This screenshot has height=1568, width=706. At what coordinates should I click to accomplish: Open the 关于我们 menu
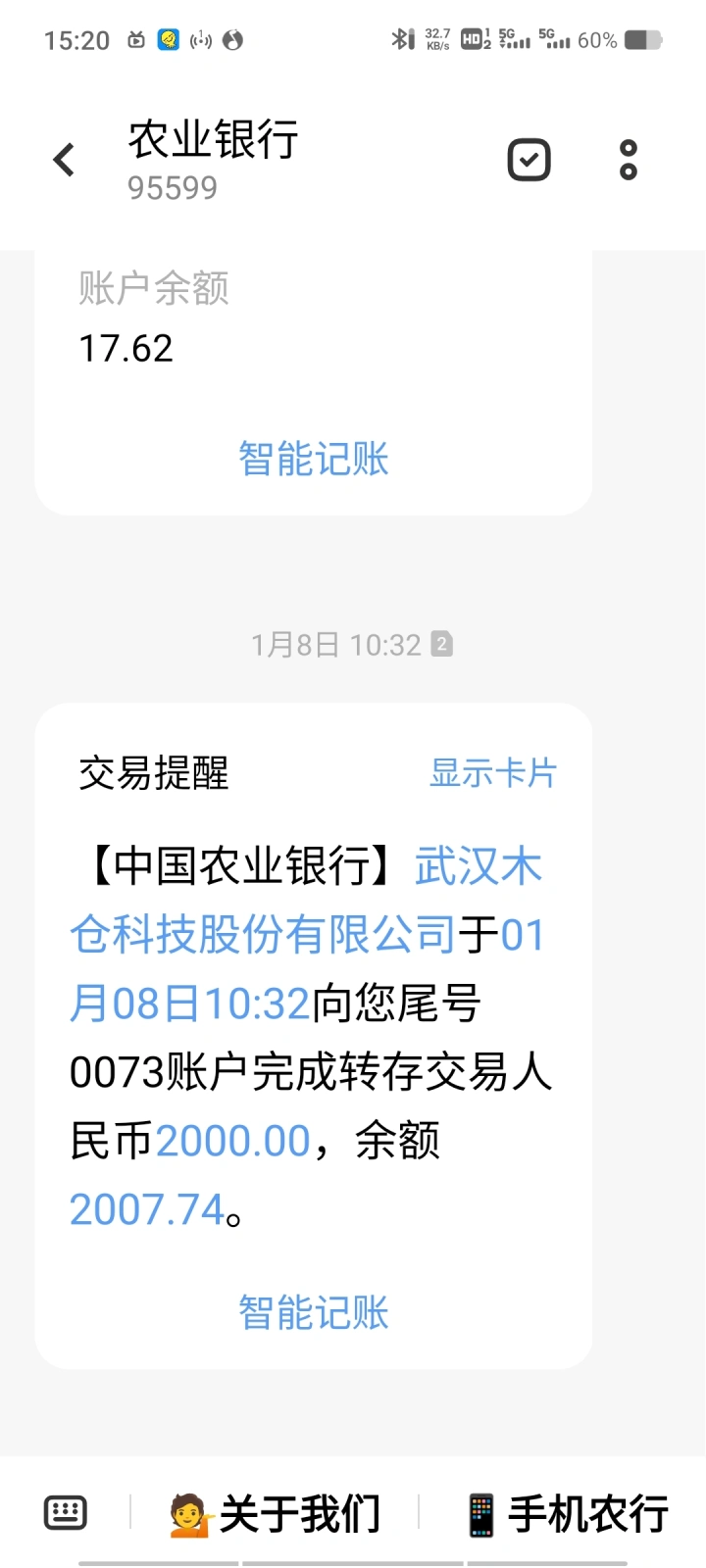[275, 1514]
